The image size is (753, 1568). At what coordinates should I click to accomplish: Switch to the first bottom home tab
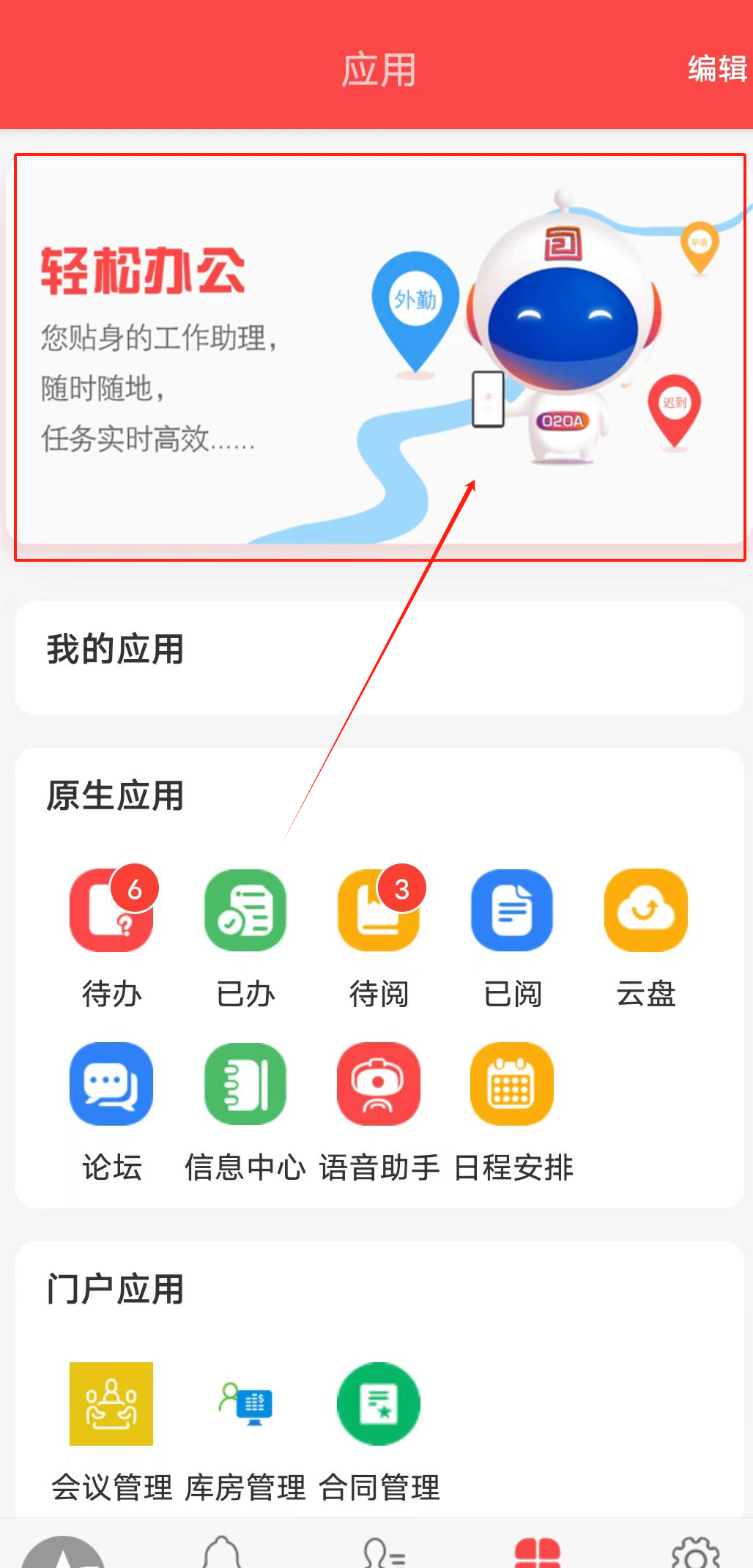[x=64, y=1553]
